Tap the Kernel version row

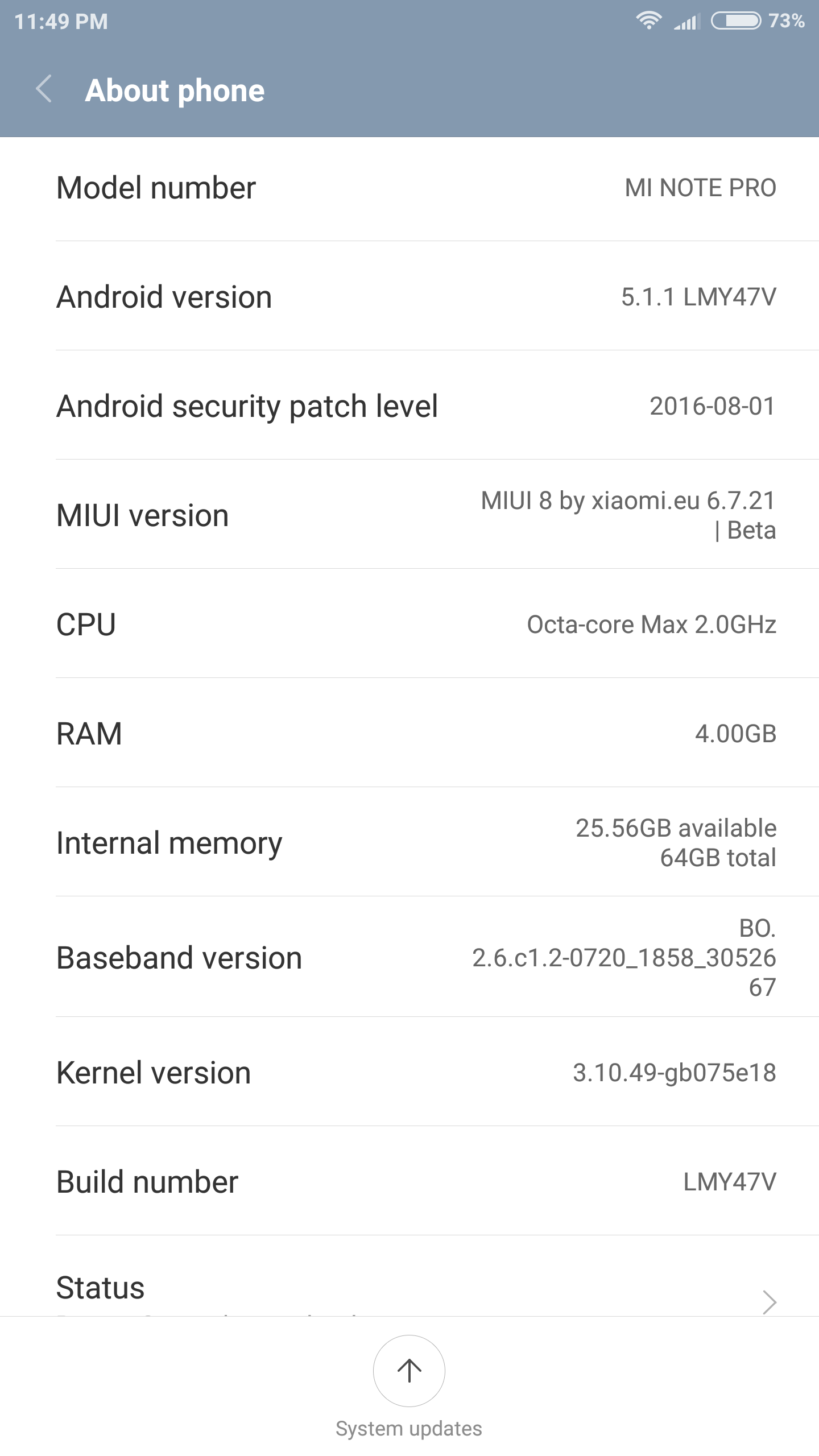point(409,1072)
